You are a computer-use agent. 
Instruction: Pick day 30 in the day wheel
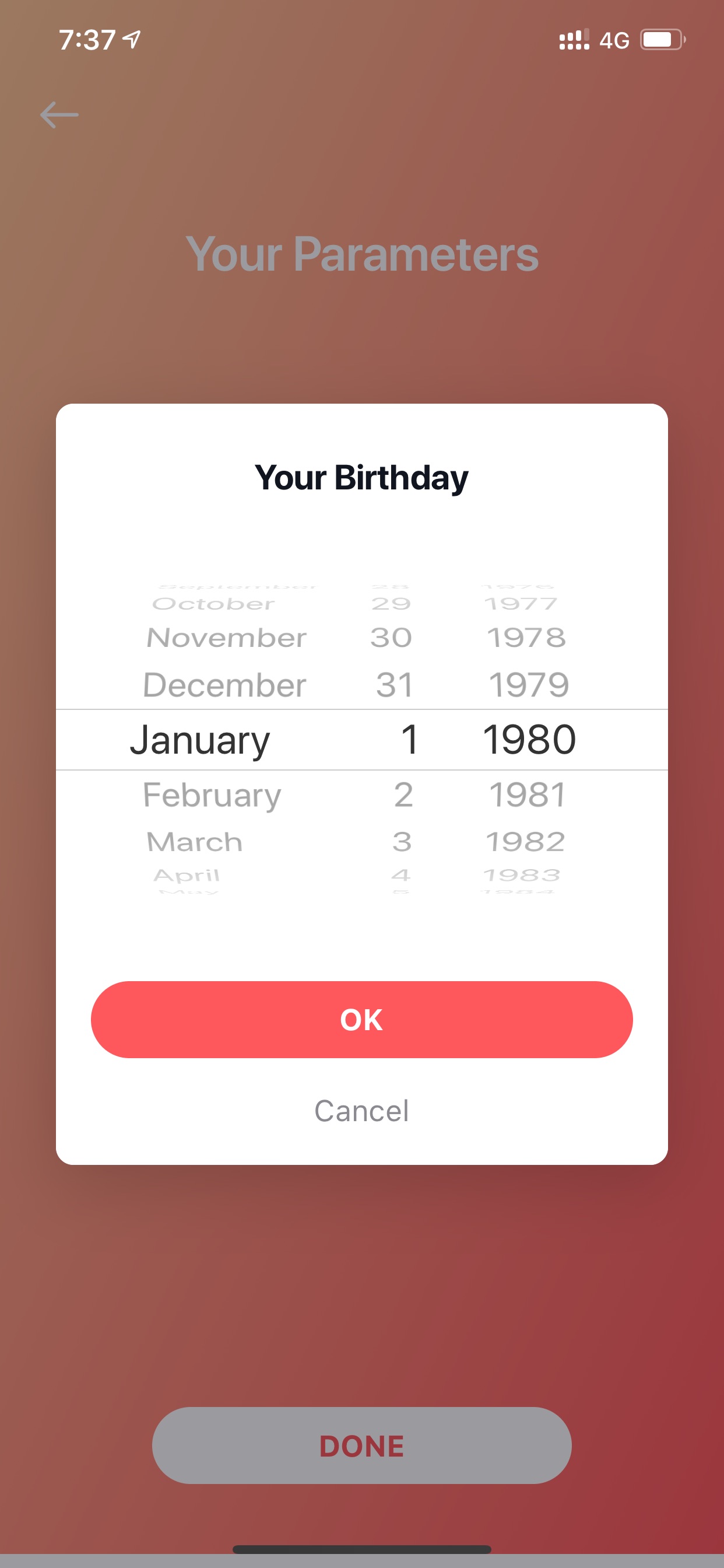coord(391,638)
